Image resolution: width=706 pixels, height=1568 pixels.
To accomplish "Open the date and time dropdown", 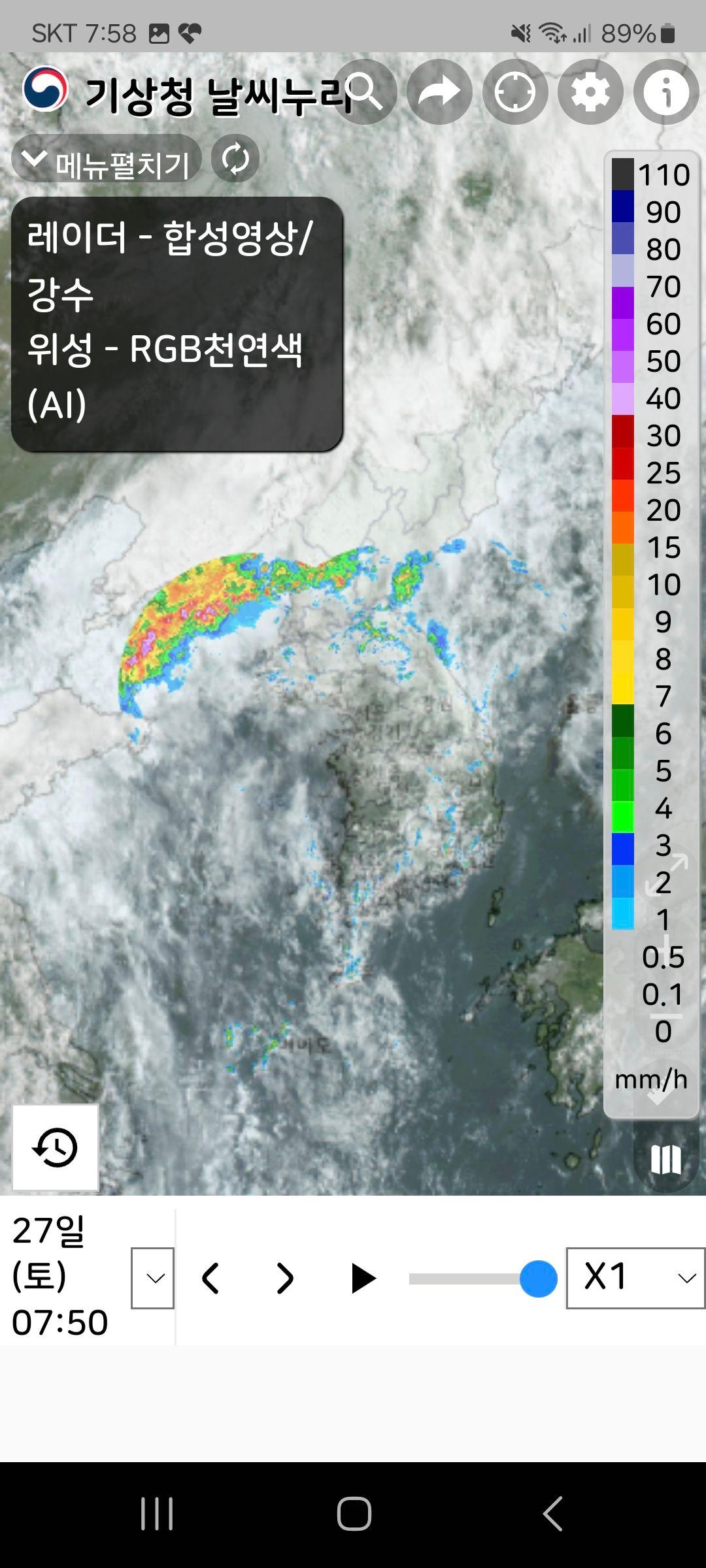I will tap(153, 1279).
